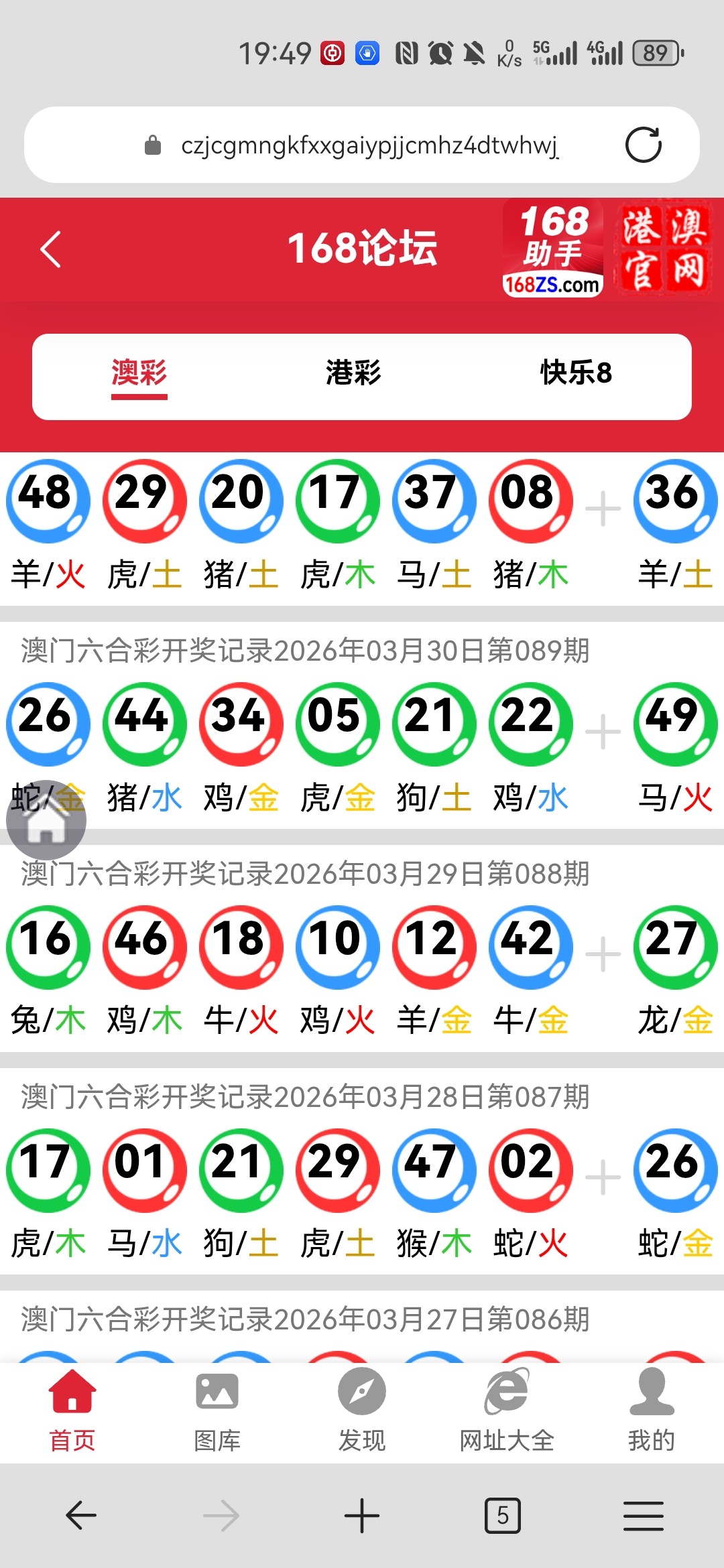Open a new browser tab with plus
This screenshot has width=724, height=1568.
[x=362, y=1516]
